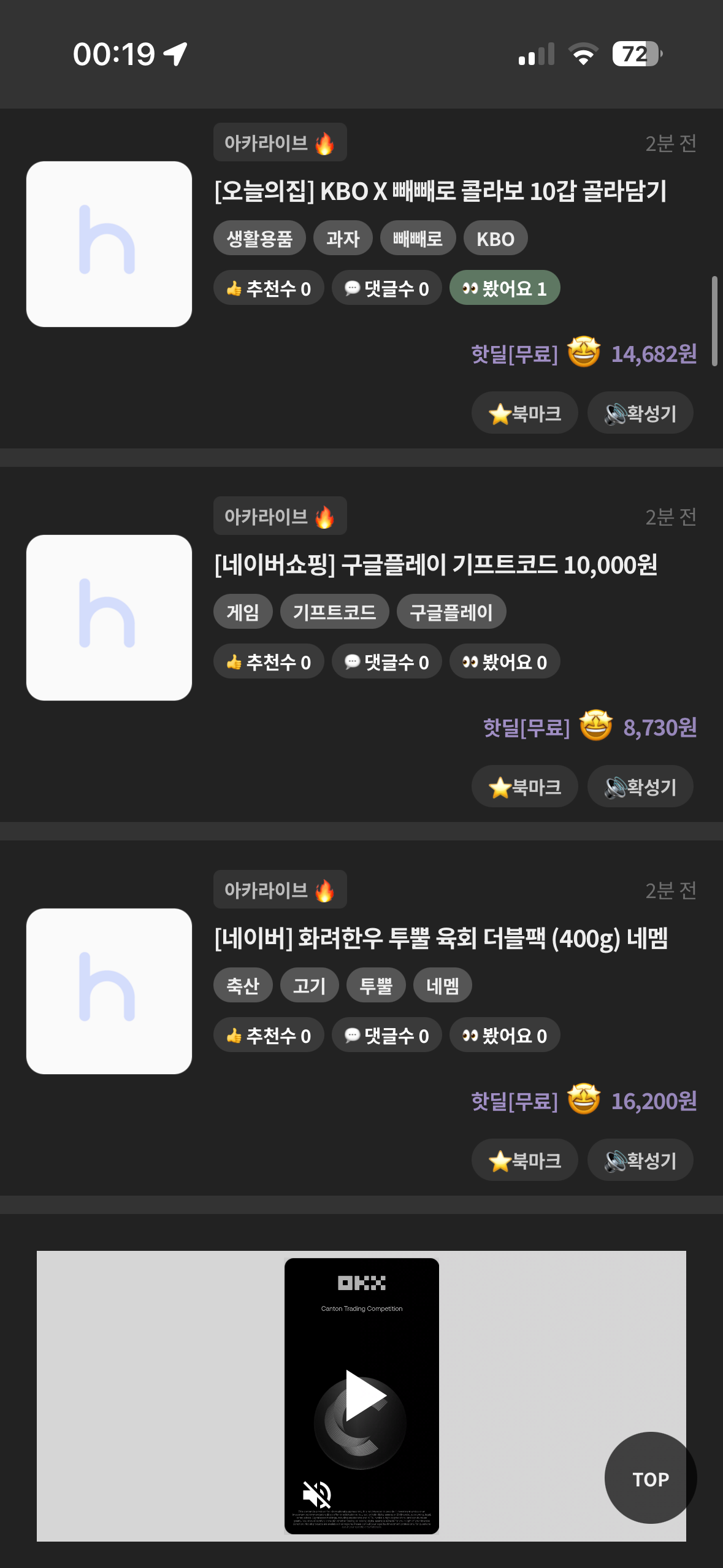Tap 확성기 on the 구글플레이 deal

click(640, 787)
